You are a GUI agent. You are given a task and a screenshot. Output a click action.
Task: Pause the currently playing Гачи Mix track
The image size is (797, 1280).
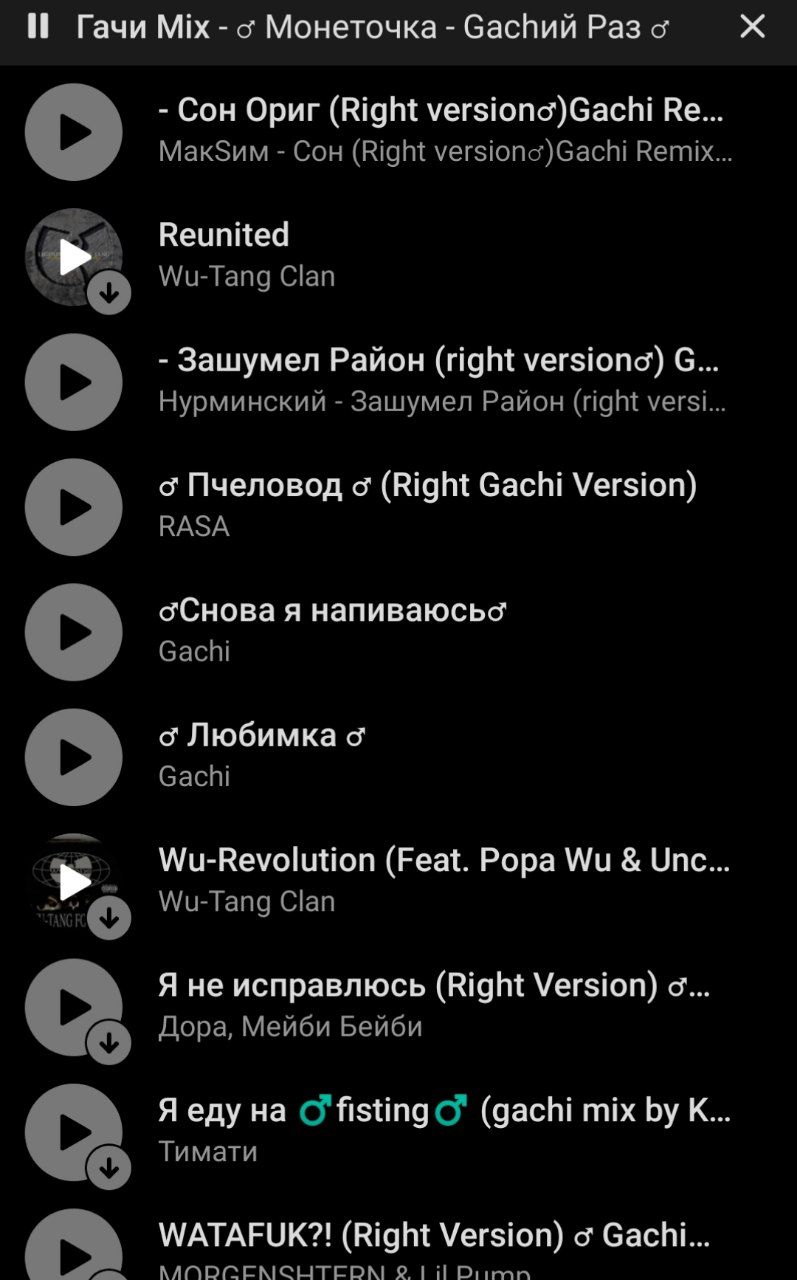(38, 27)
